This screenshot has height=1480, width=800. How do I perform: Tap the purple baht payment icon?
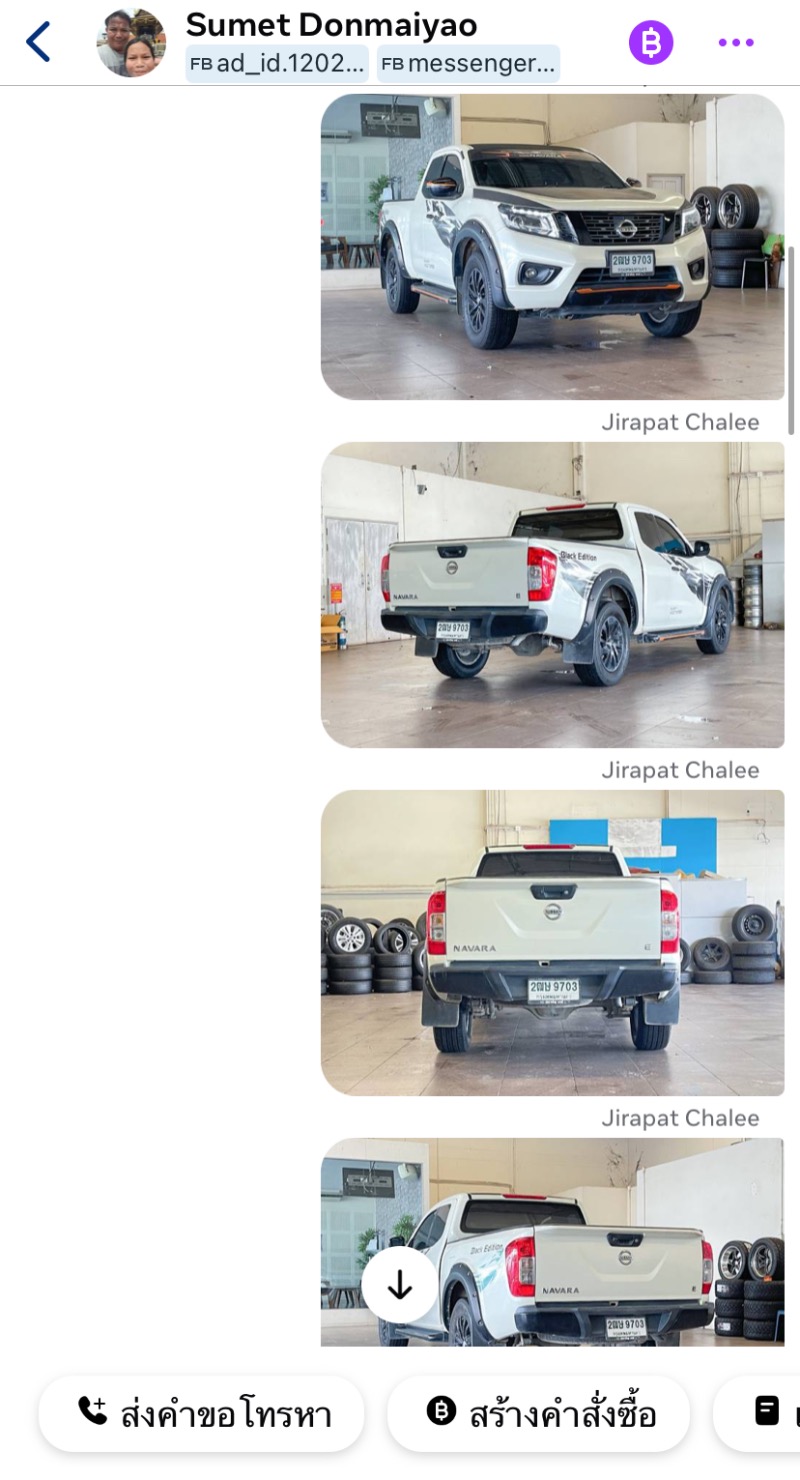651,42
